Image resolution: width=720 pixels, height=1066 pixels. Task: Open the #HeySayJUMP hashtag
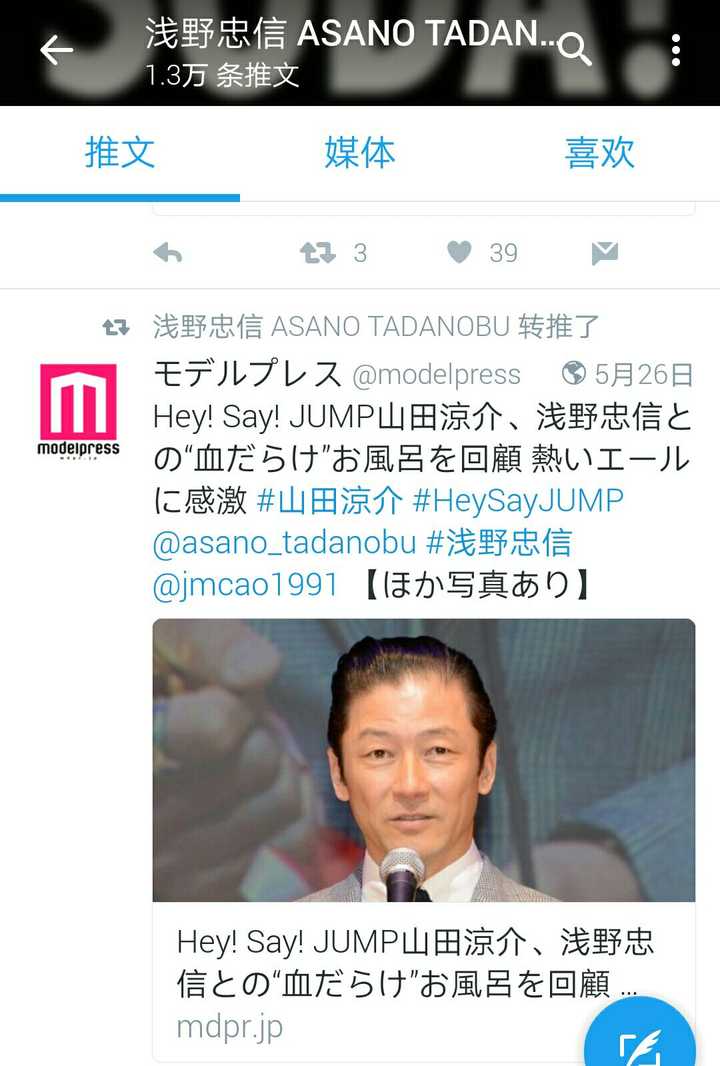(518, 500)
